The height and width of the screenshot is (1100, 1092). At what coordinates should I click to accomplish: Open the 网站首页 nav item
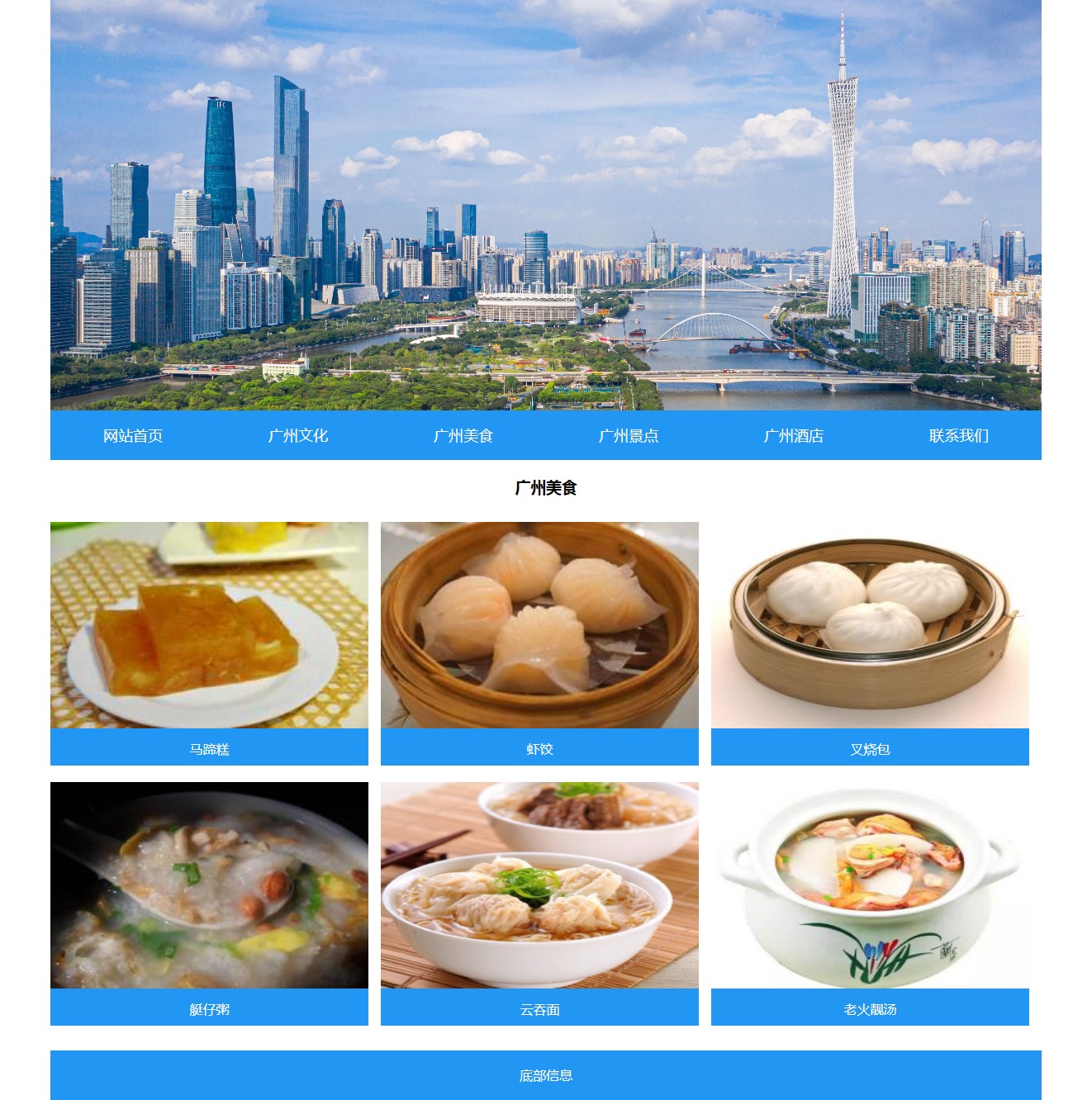pos(133,435)
